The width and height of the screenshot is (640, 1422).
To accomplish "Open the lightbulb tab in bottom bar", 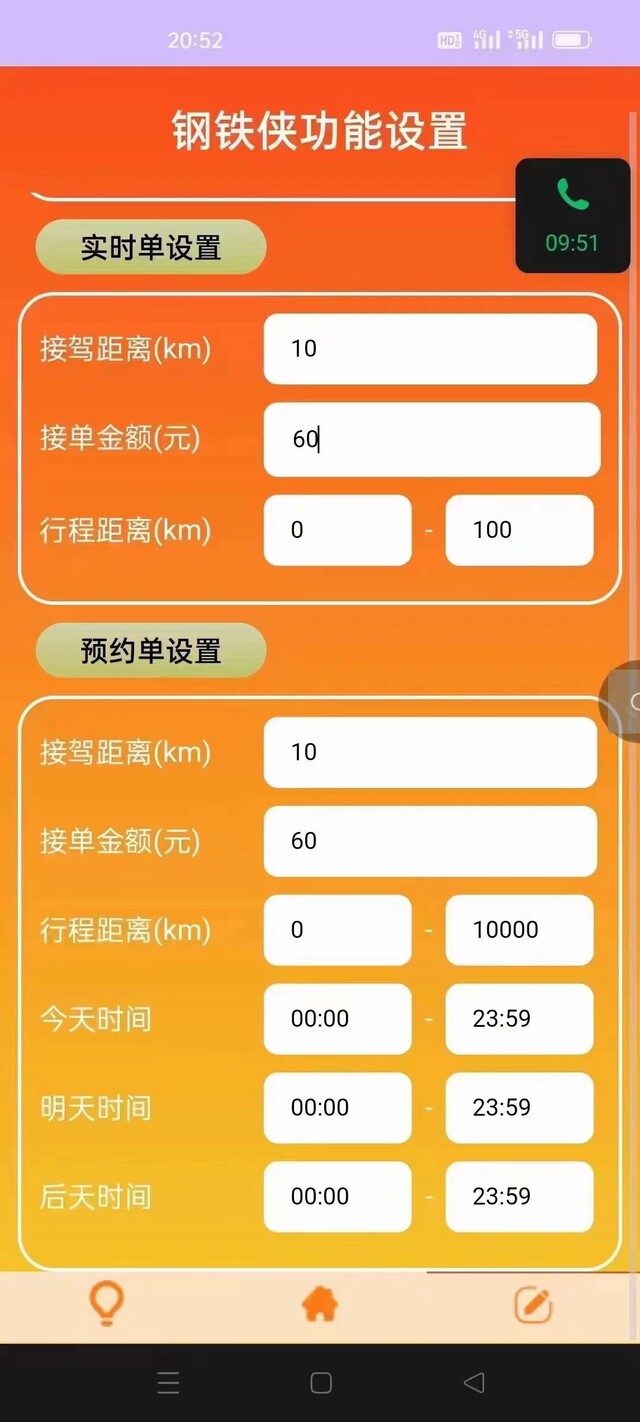I will [106, 1303].
